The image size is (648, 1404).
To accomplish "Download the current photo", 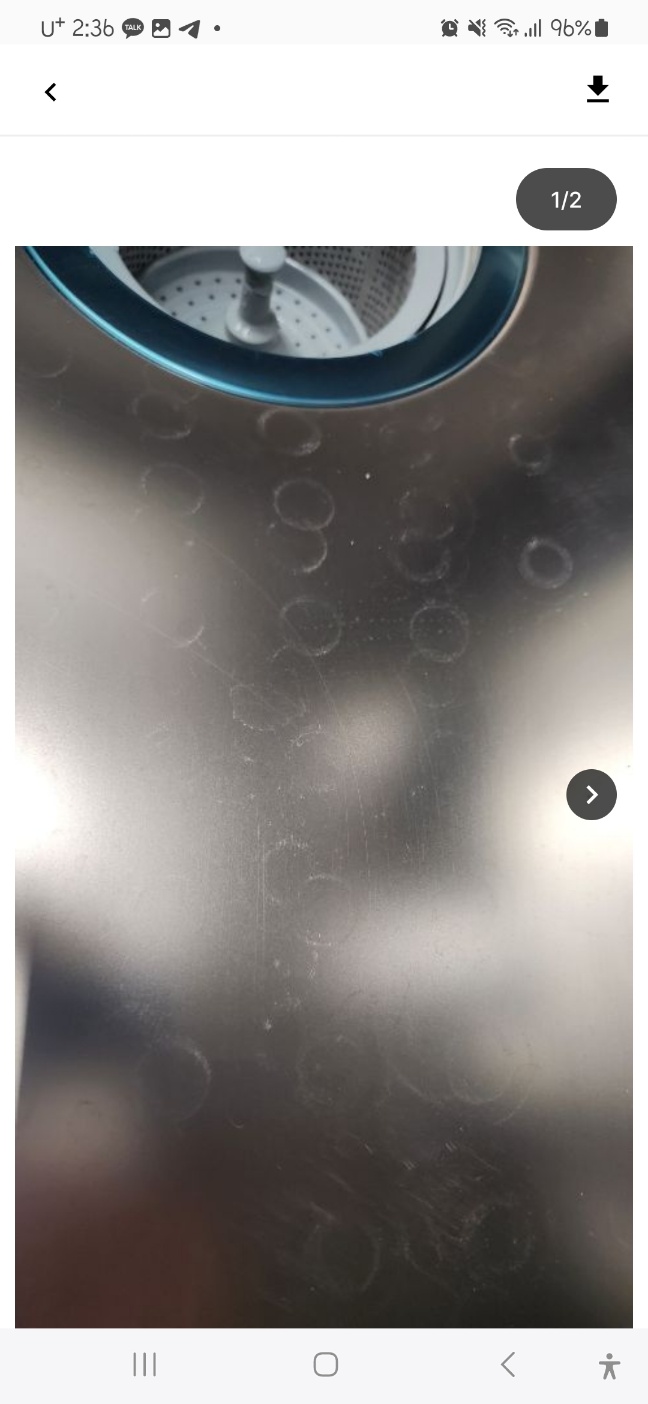I will coord(597,89).
